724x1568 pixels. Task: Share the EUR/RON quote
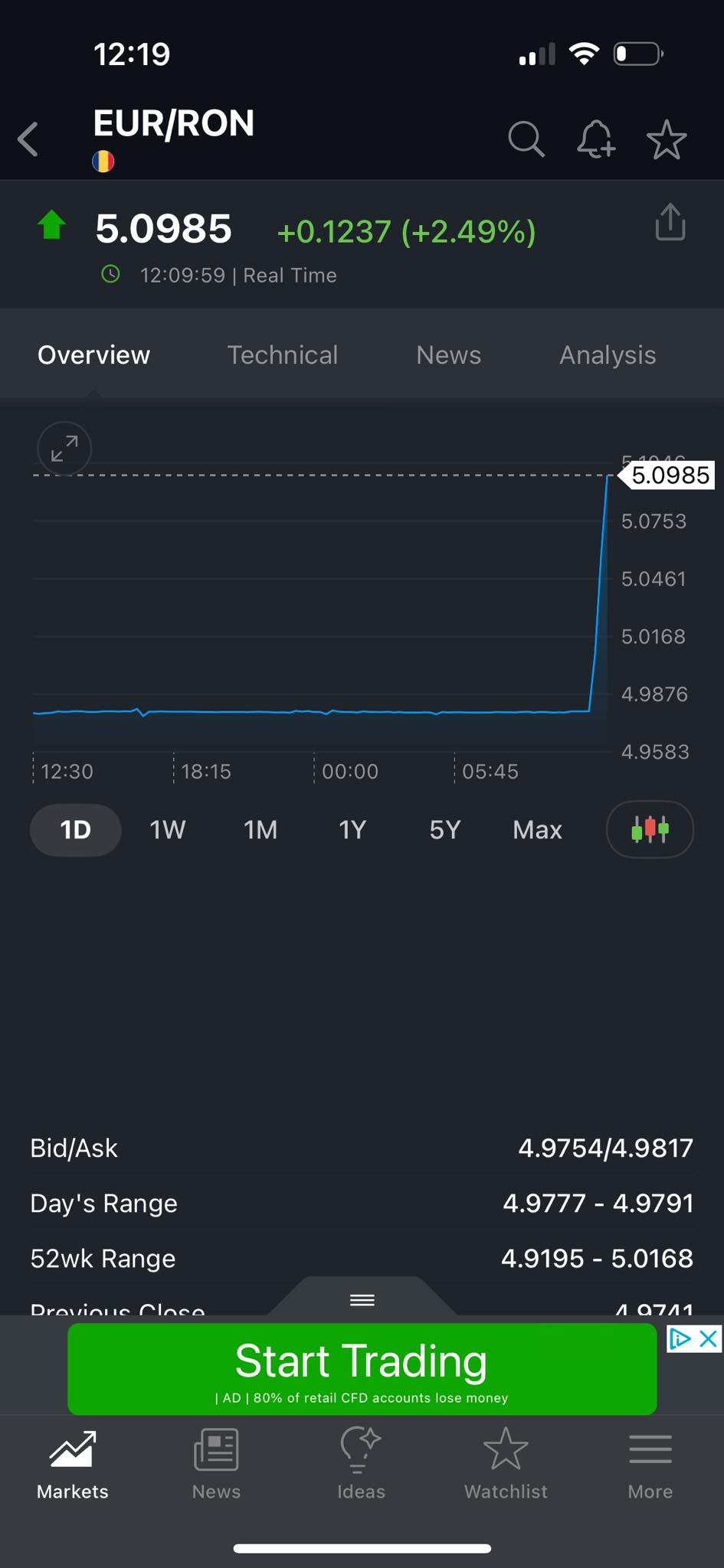pyautogui.click(x=670, y=222)
